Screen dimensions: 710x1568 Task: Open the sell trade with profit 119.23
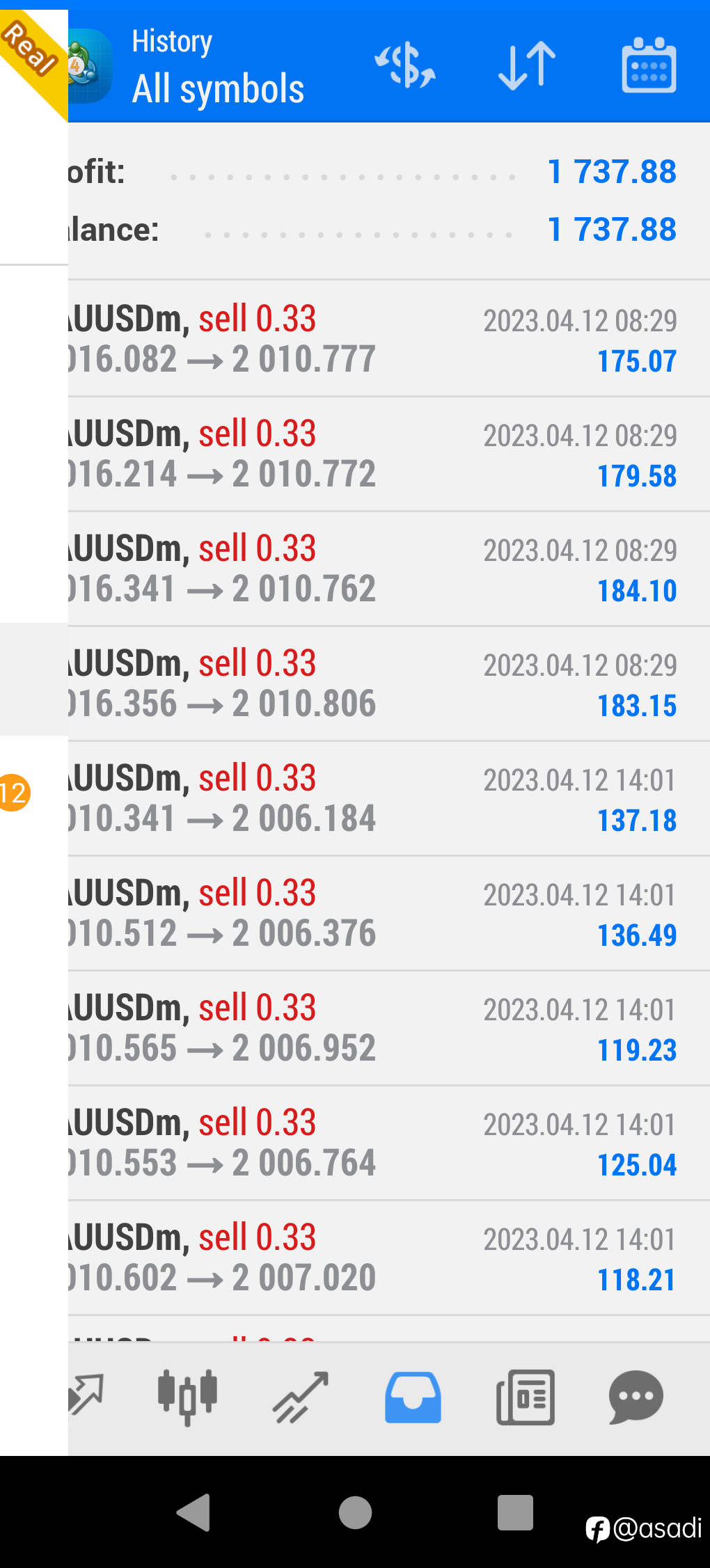[389, 1028]
